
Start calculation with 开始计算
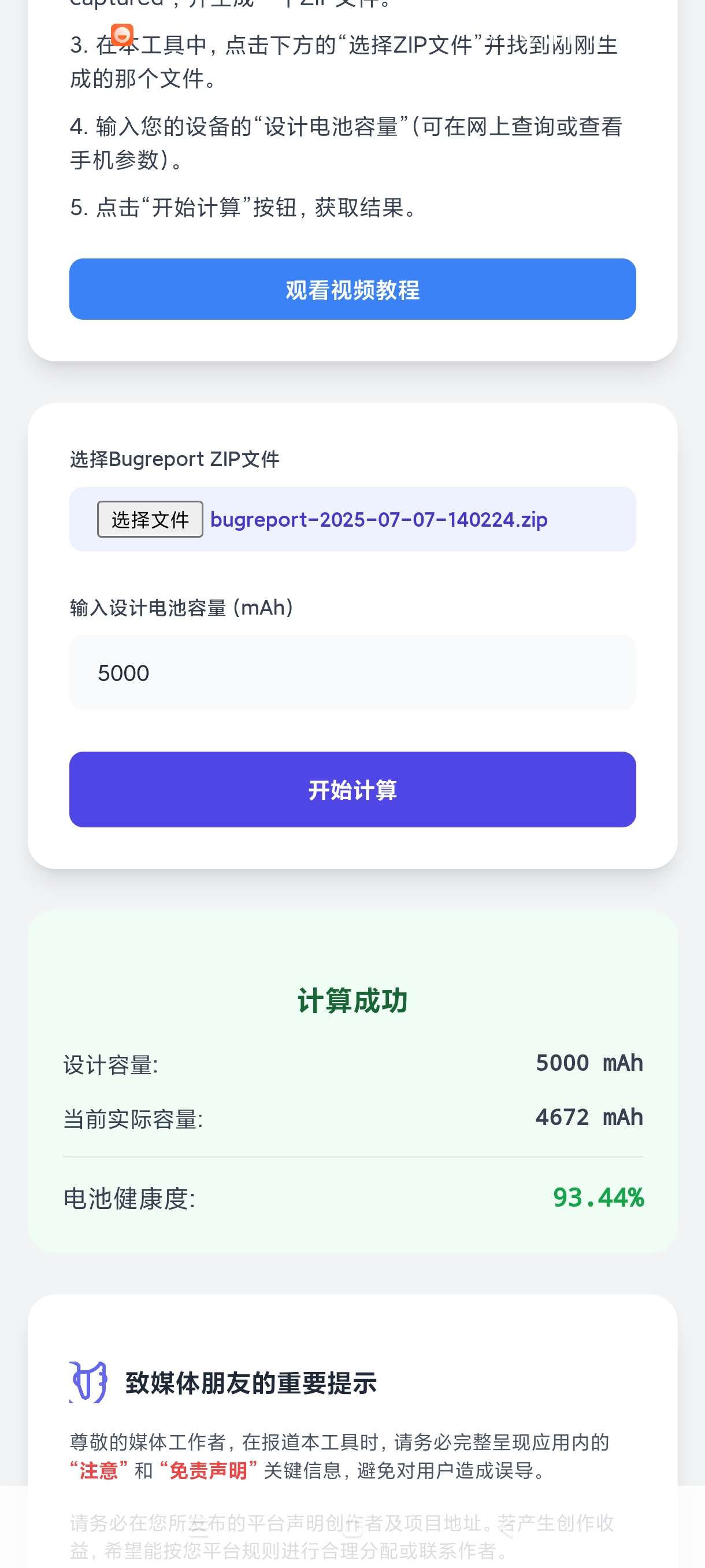pyautogui.click(x=352, y=789)
